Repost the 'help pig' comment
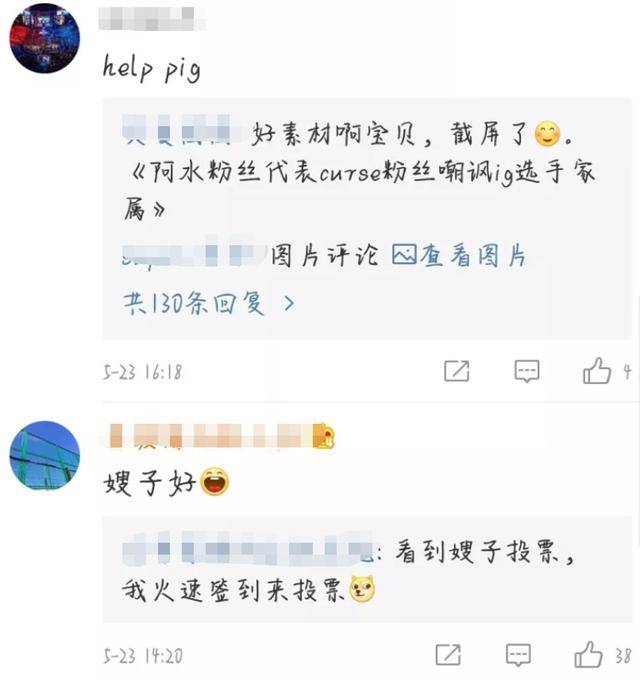 456,371
